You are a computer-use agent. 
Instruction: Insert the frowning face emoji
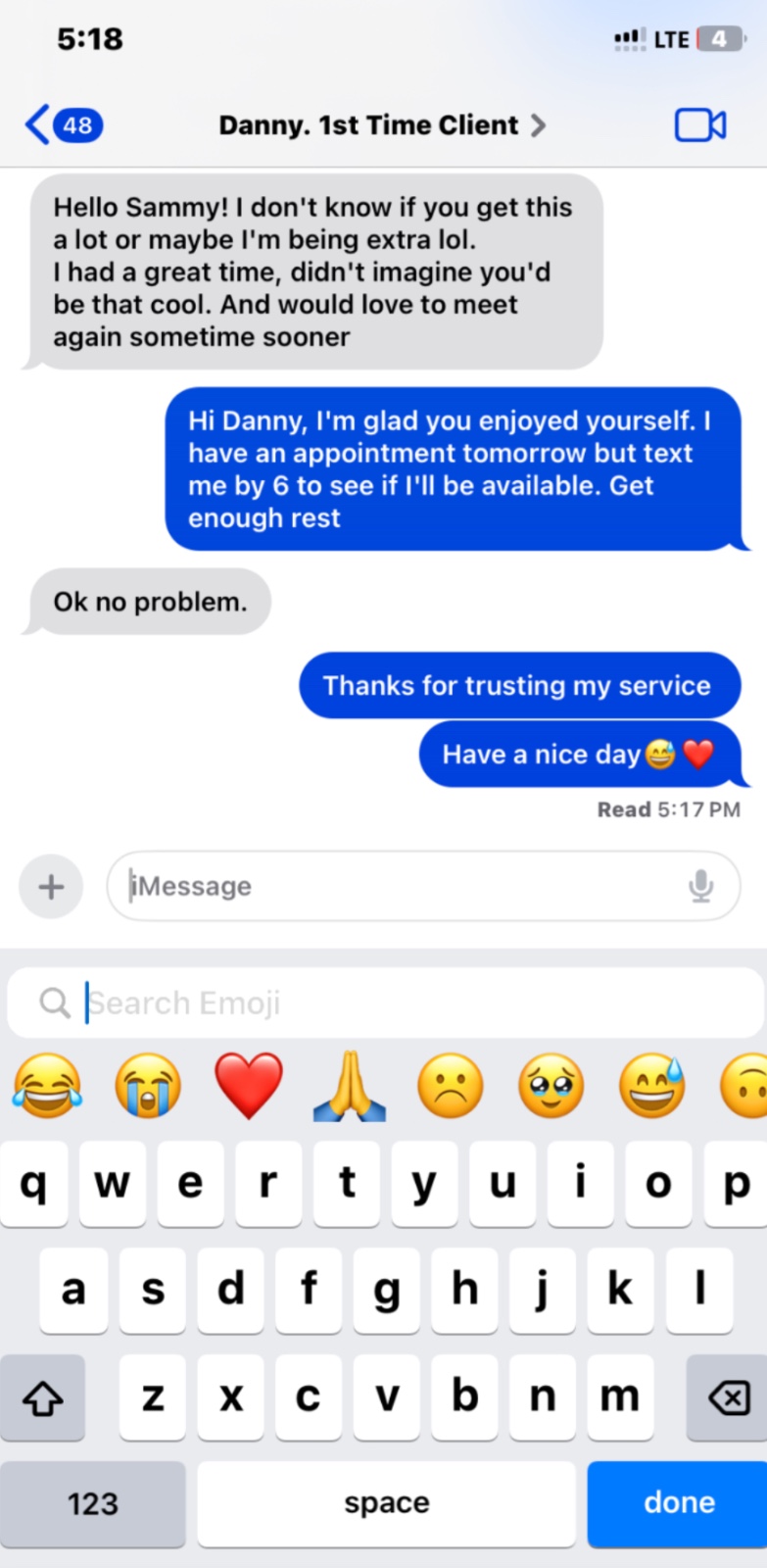click(451, 1086)
